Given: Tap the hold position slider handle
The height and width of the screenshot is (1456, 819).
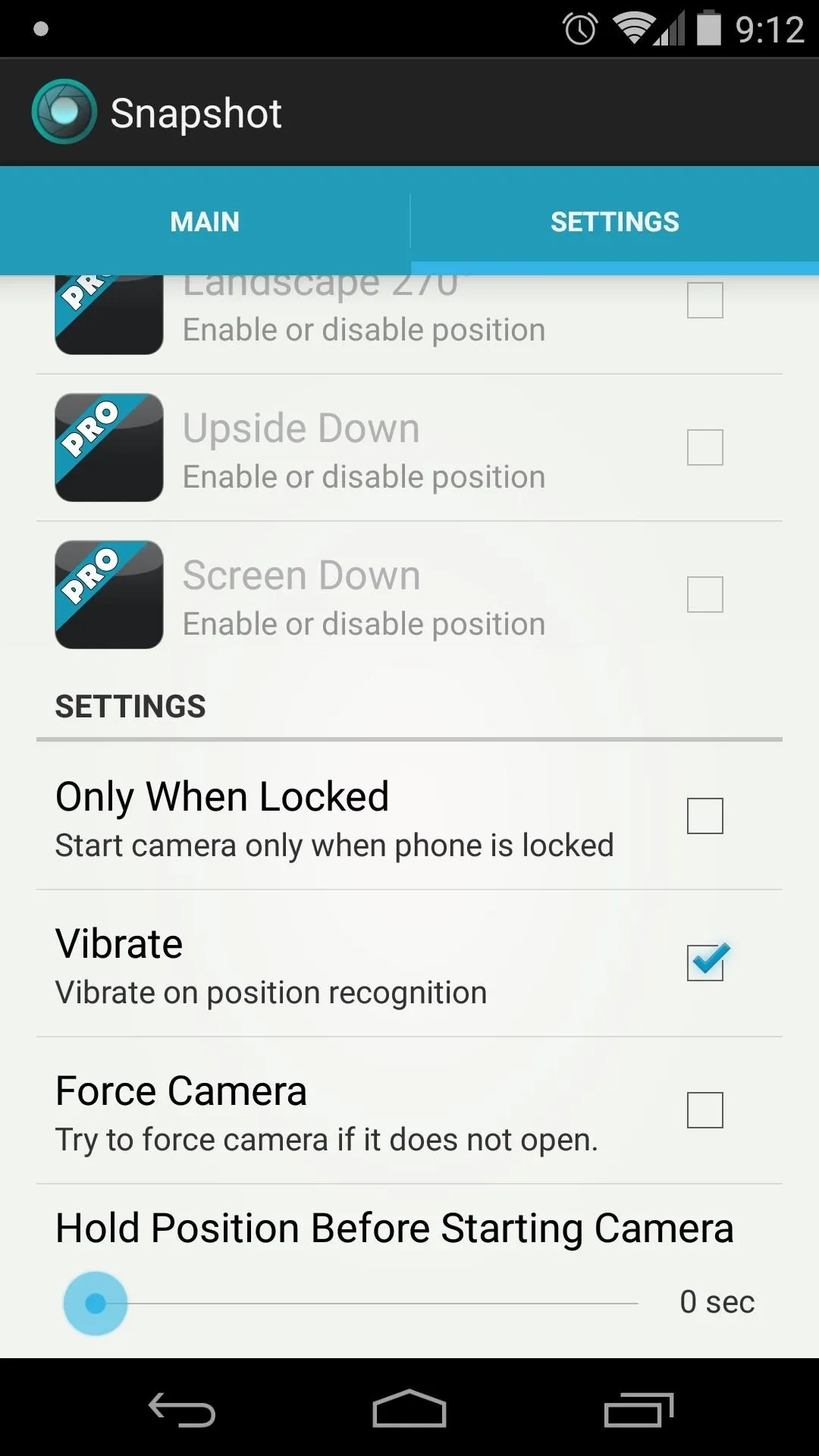Looking at the screenshot, I should pos(96,1304).
